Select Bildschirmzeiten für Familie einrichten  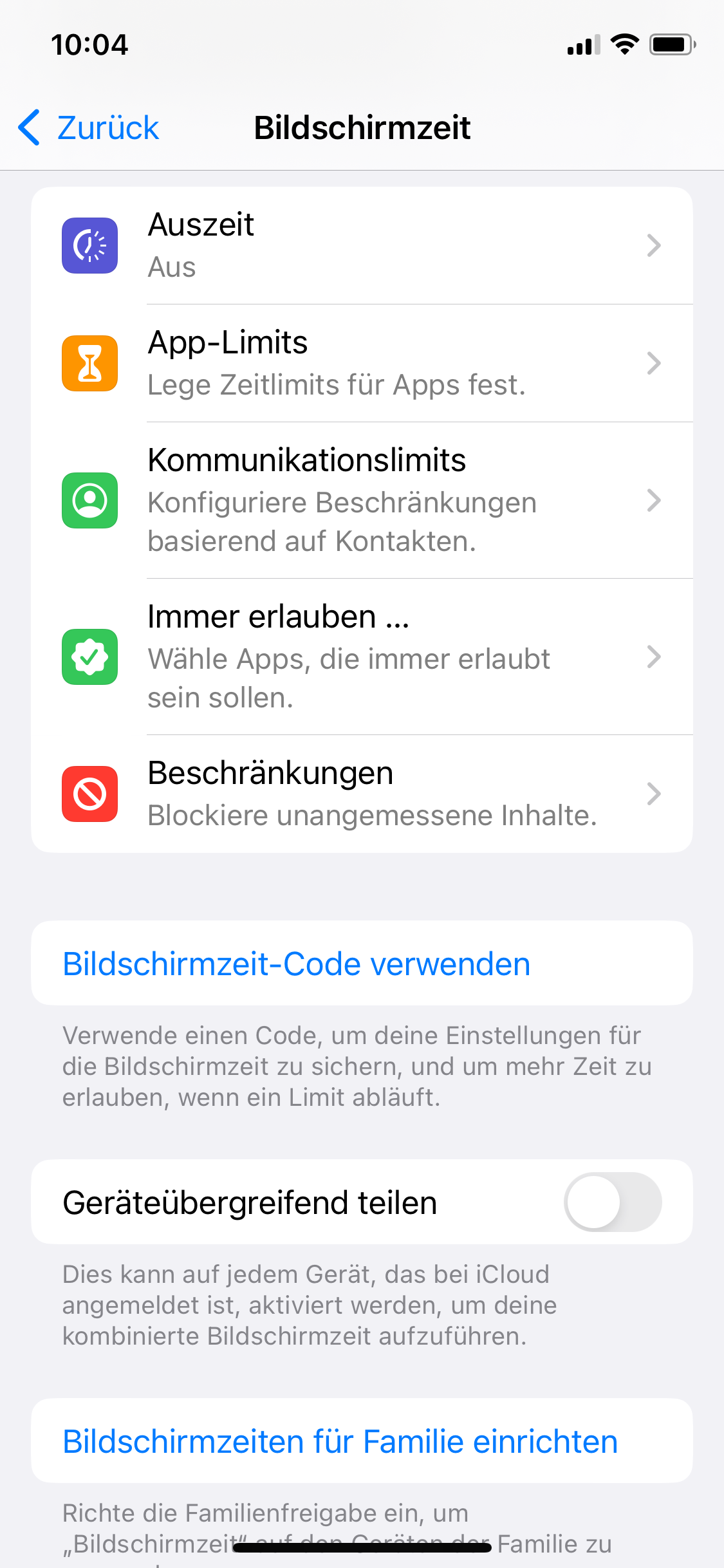pyautogui.click(x=362, y=1441)
